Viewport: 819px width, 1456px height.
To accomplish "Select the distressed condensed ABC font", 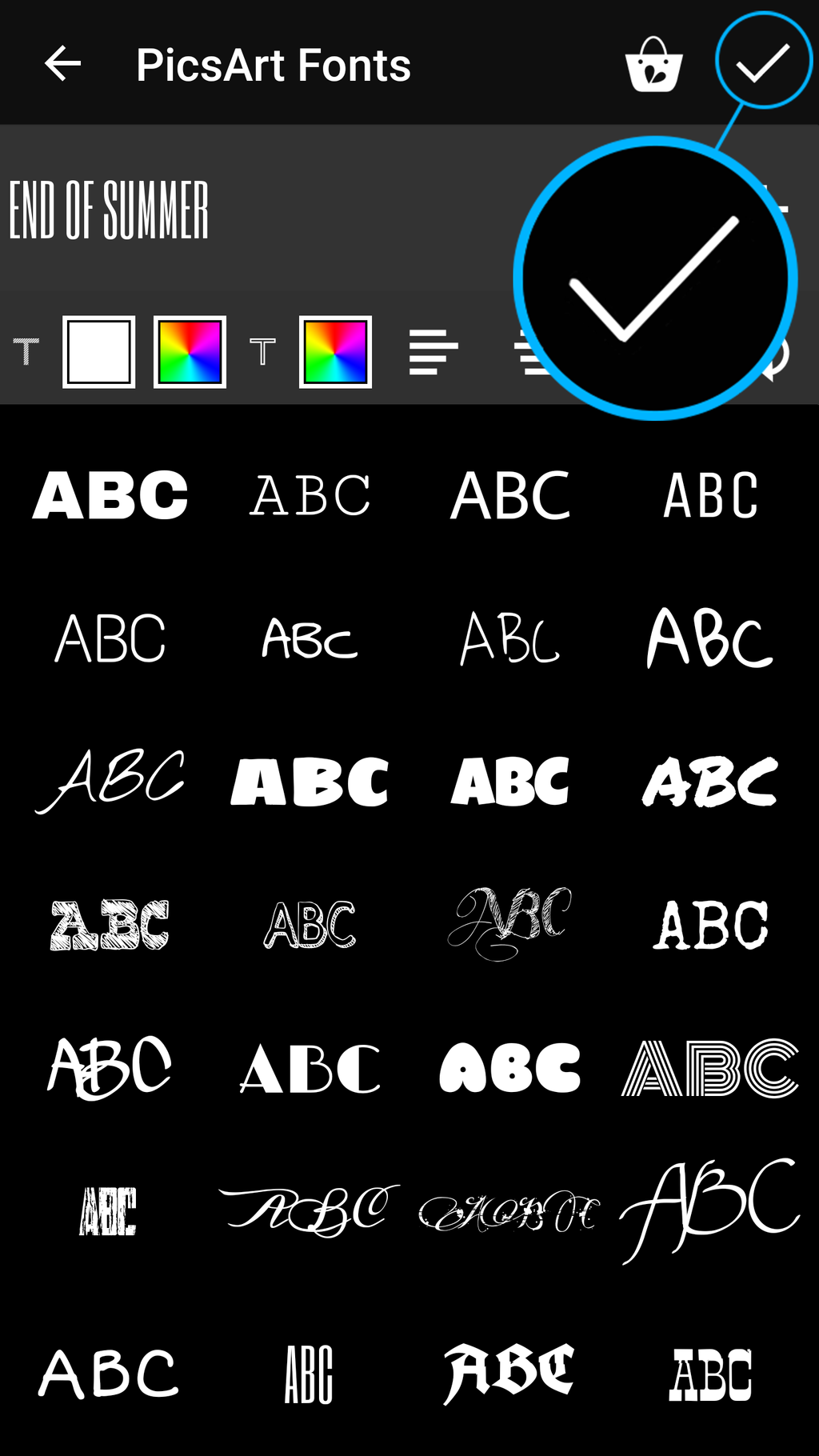I will (108, 1211).
